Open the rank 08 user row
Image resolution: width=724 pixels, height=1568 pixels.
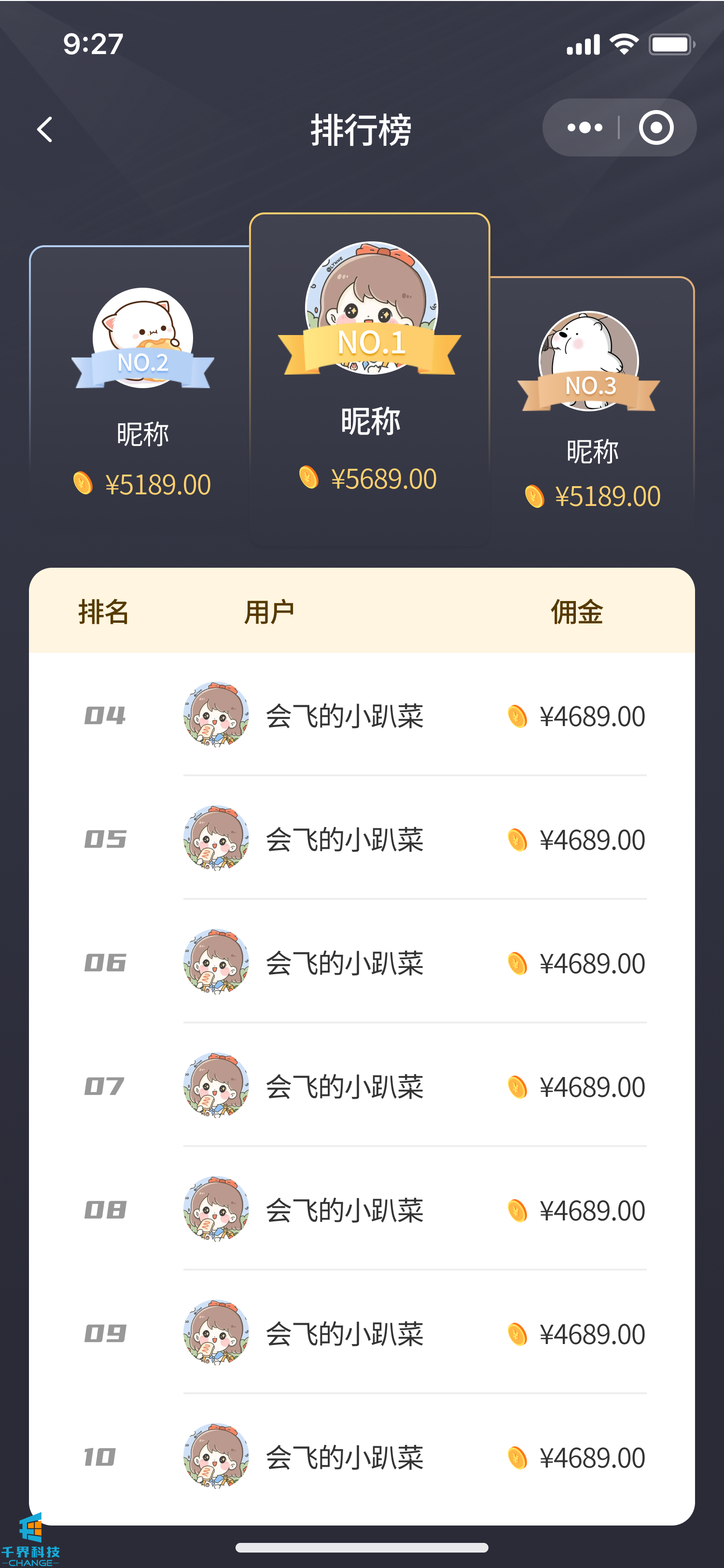click(362, 1210)
